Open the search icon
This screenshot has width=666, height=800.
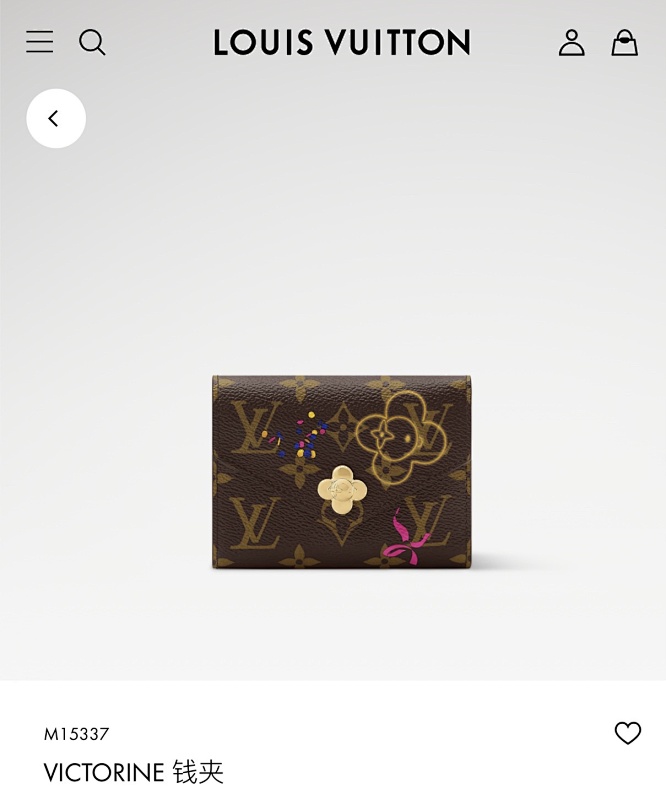click(x=92, y=42)
